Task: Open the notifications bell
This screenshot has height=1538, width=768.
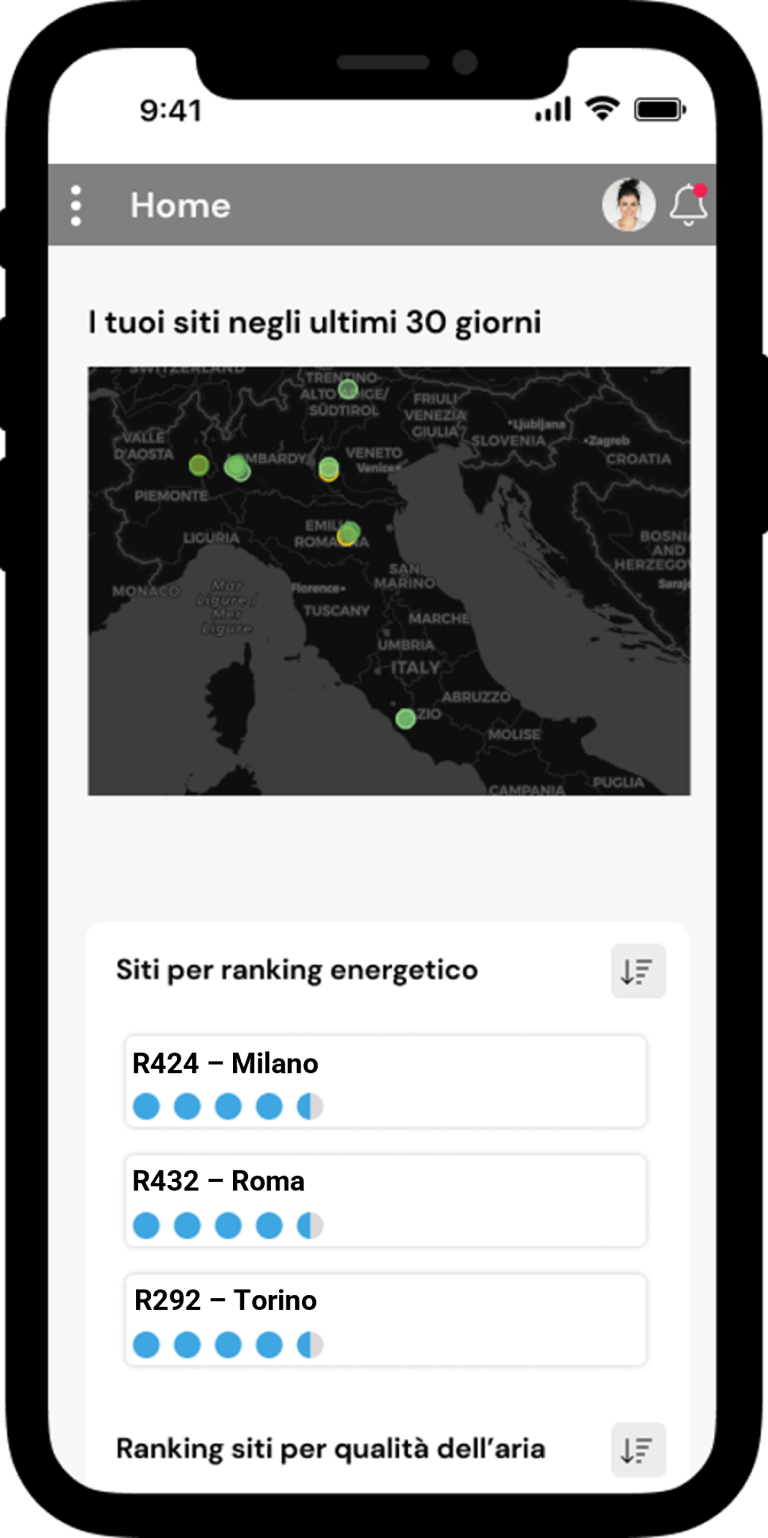Action: point(688,204)
